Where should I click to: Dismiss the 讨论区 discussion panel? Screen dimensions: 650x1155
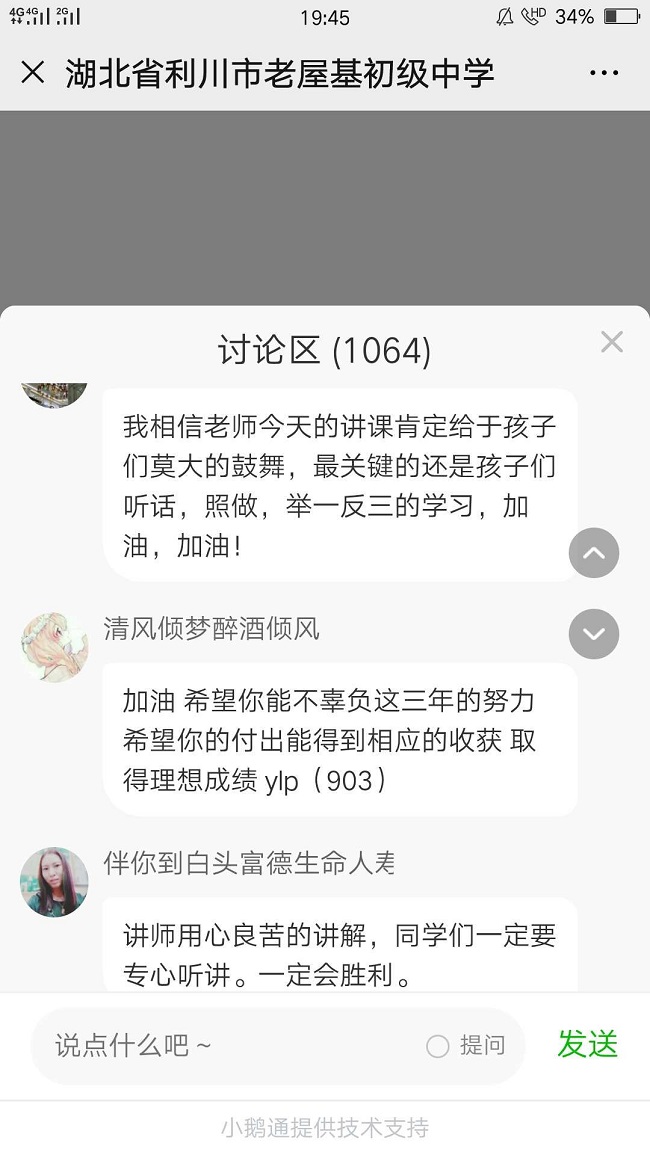click(611, 342)
